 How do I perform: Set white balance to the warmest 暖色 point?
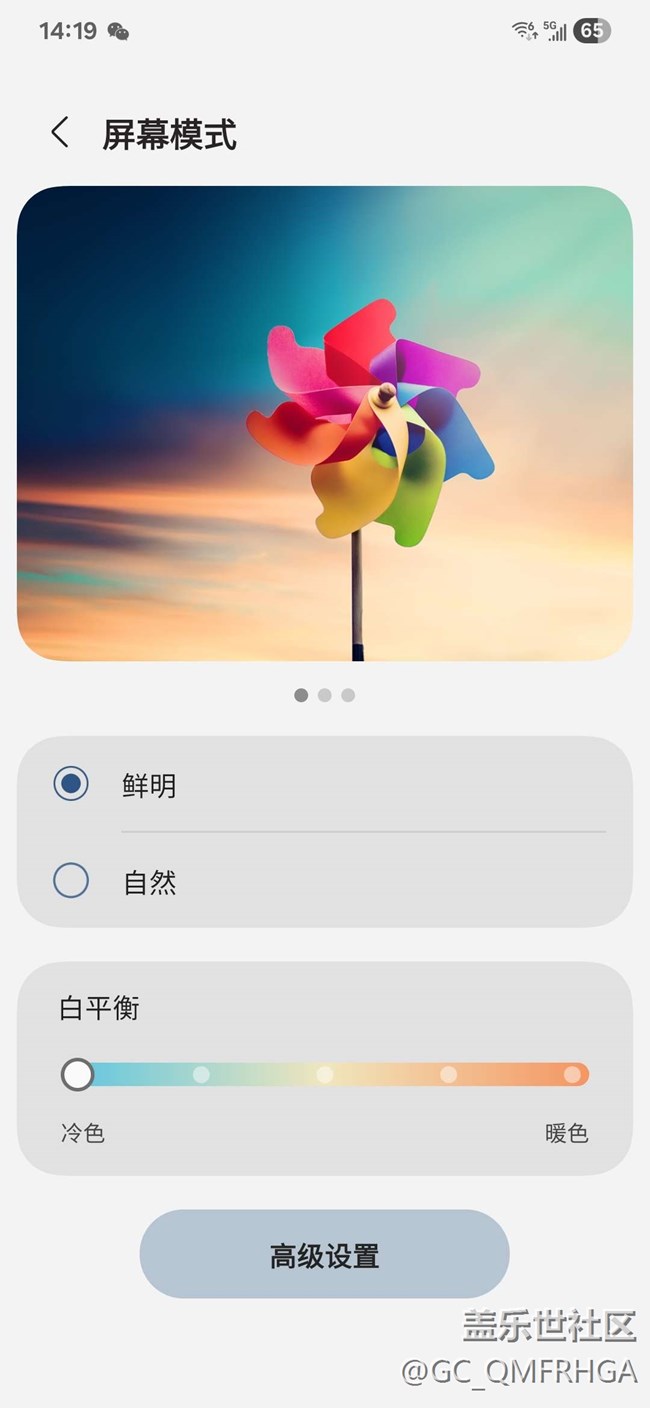[572, 1074]
